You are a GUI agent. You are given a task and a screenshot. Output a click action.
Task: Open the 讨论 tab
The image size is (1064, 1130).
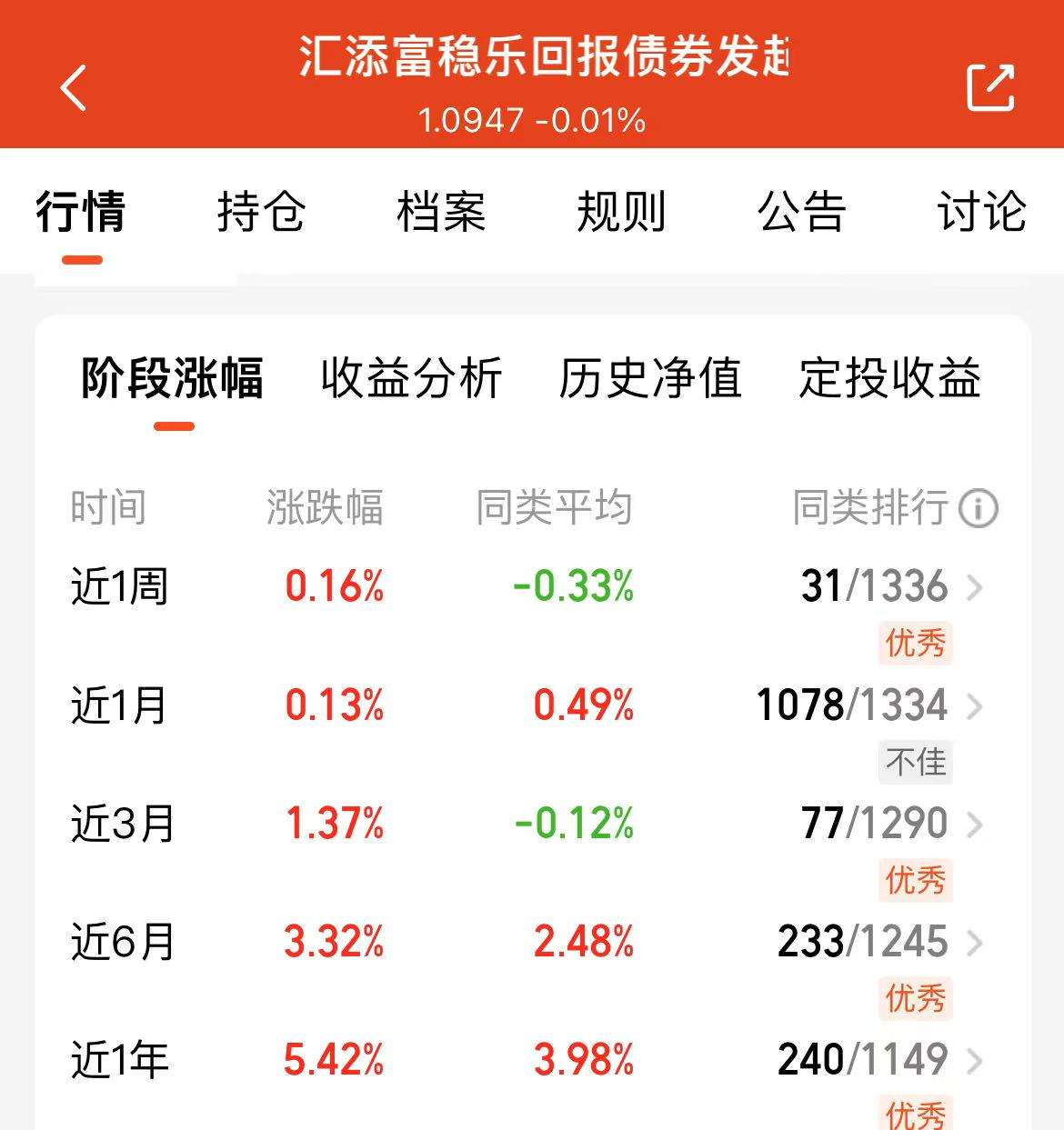point(981,212)
